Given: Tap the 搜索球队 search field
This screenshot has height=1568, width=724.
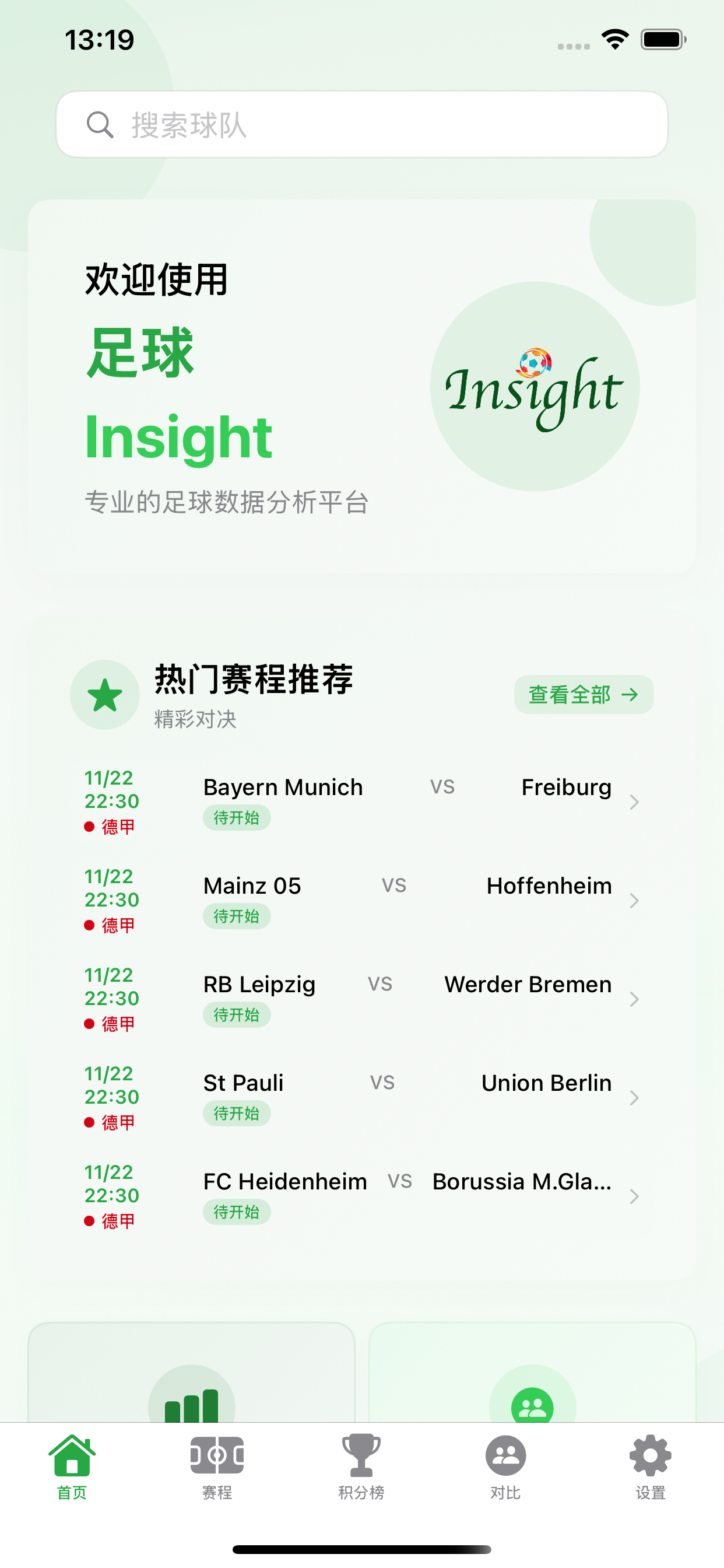Looking at the screenshot, I should pyautogui.click(x=361, y=125).
